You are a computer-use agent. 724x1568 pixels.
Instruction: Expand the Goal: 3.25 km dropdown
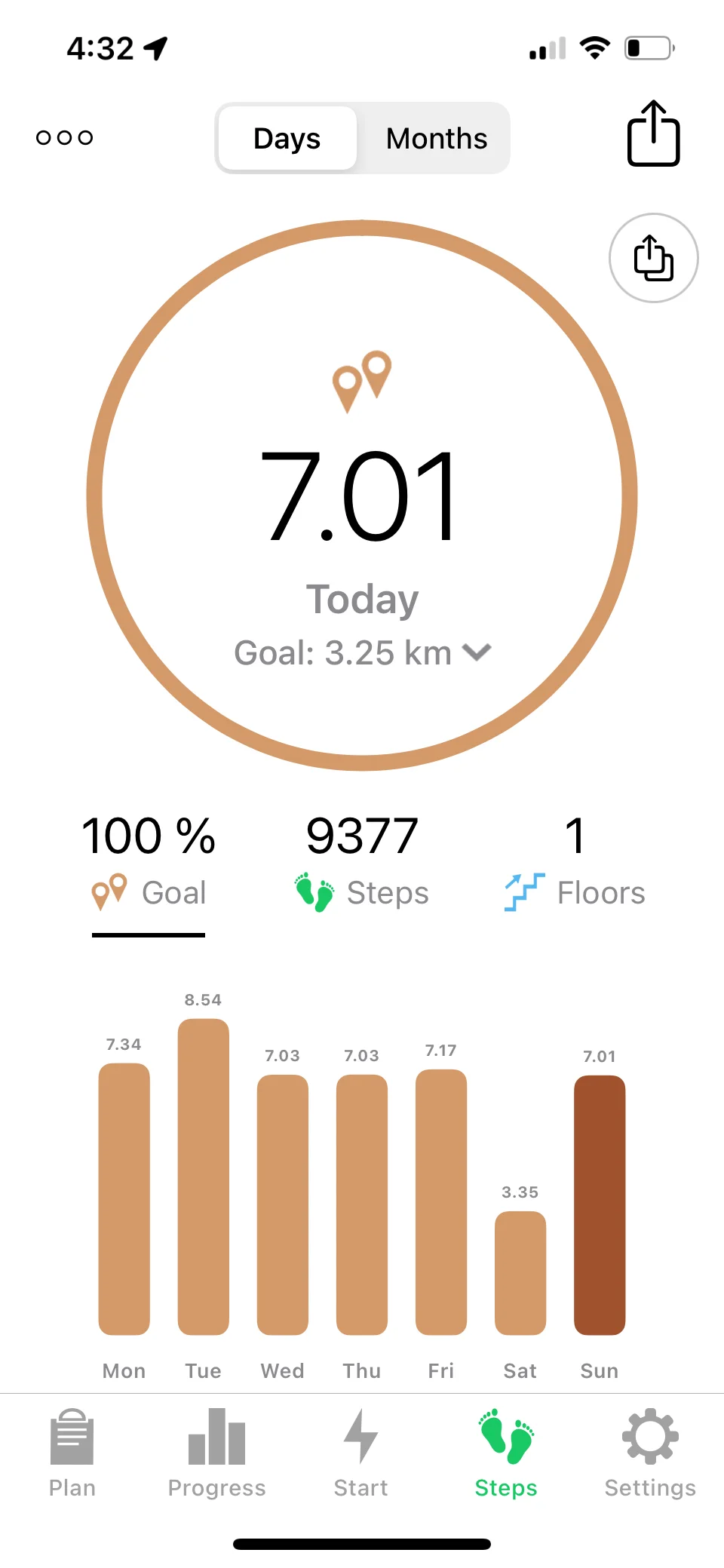coord(363,653)
